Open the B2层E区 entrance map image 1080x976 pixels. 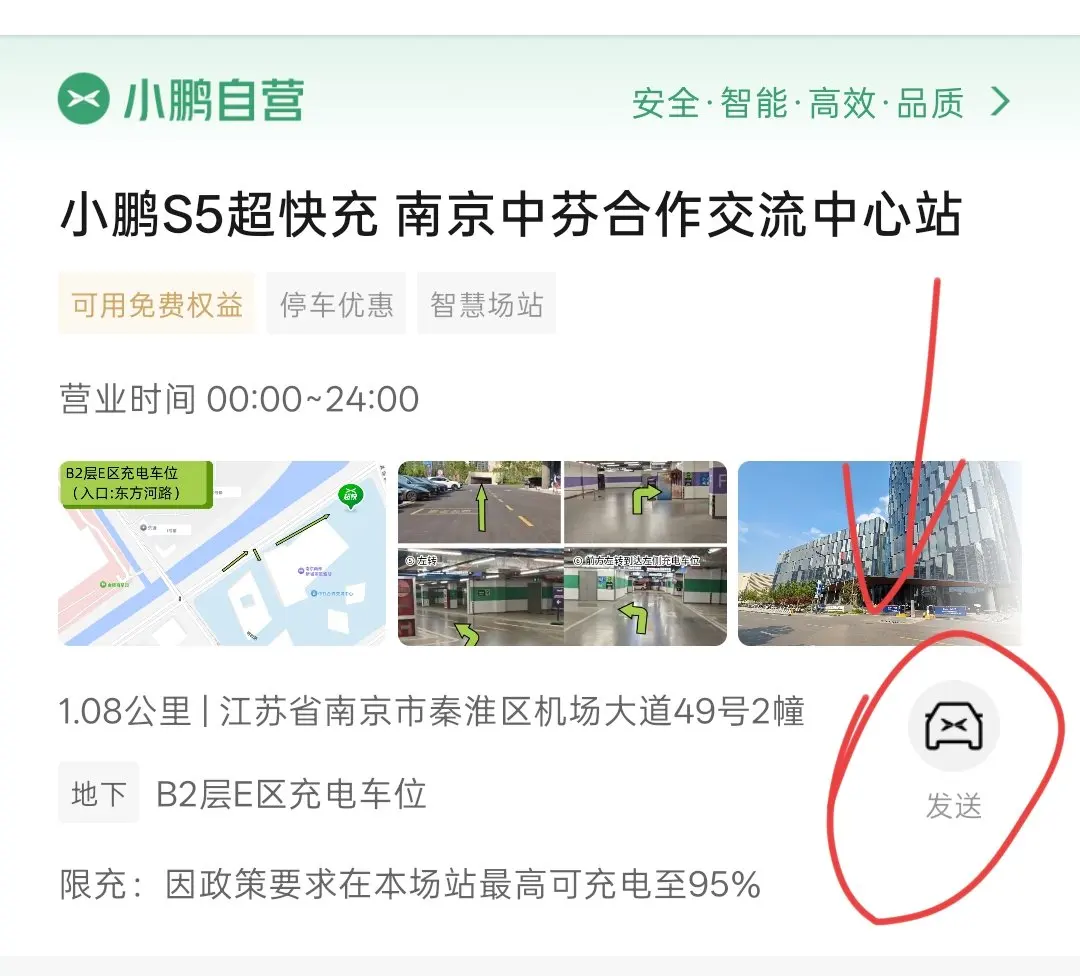[x=222, y=553]
